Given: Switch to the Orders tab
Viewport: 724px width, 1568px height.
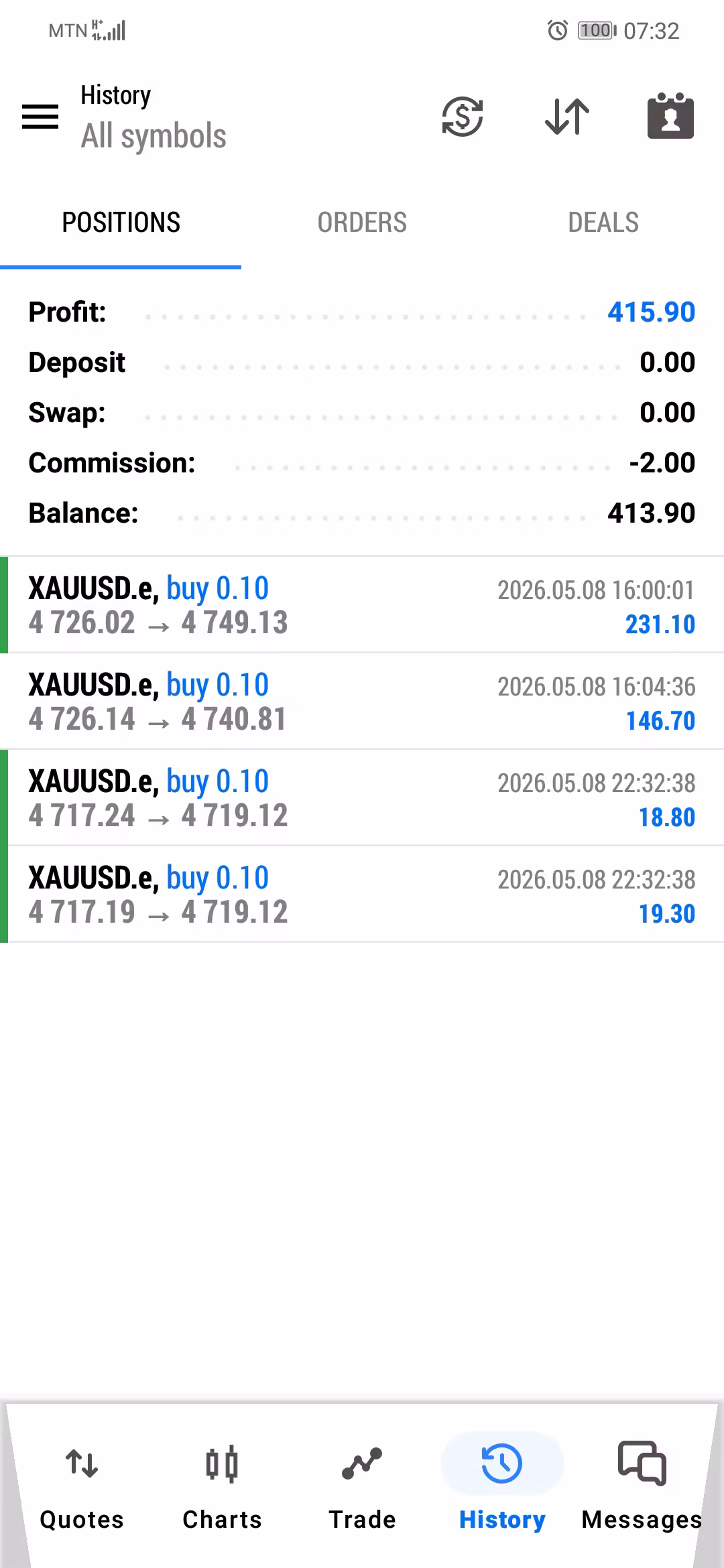Looking at the screenshot, I should [362, 222].
